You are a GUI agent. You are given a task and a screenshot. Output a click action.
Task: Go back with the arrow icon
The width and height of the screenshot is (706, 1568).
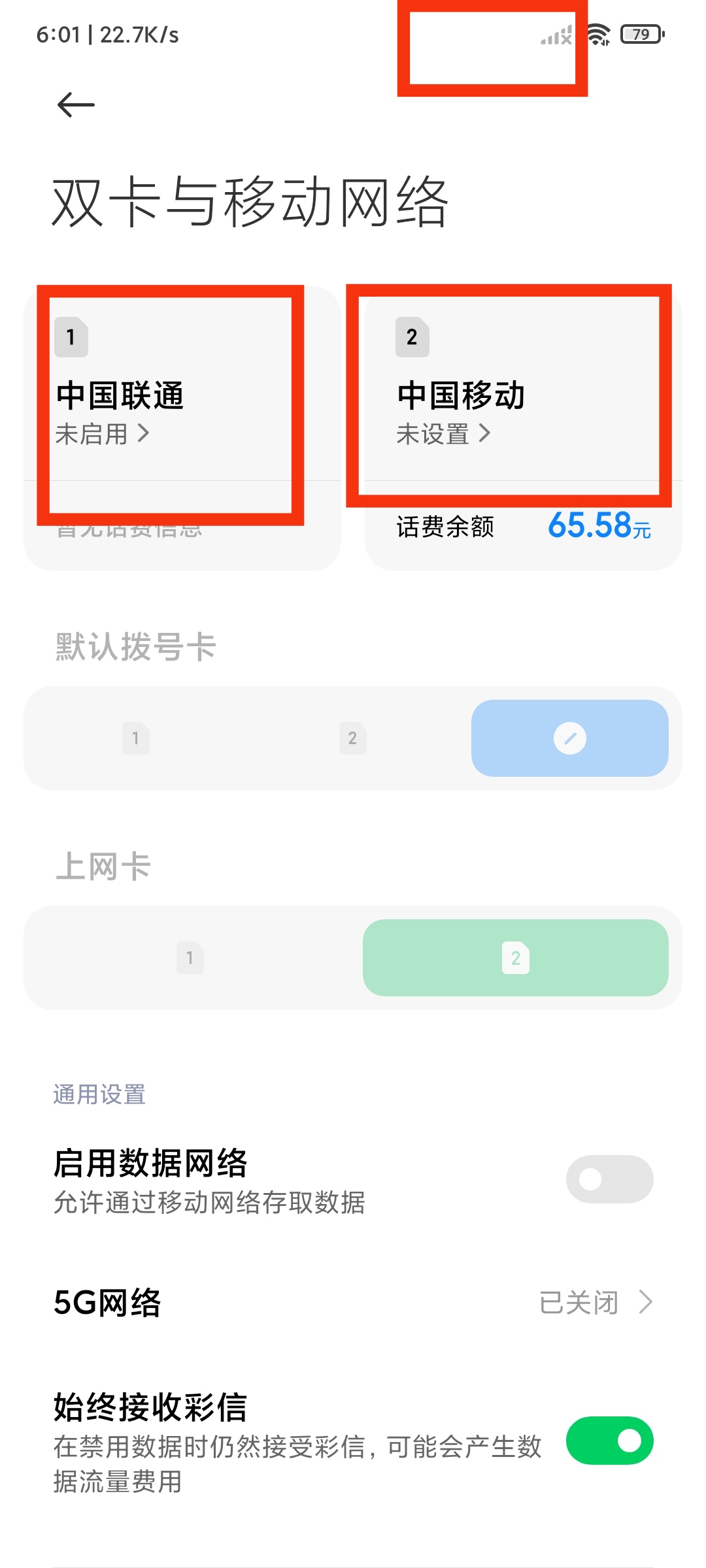(x=76, y=105)
